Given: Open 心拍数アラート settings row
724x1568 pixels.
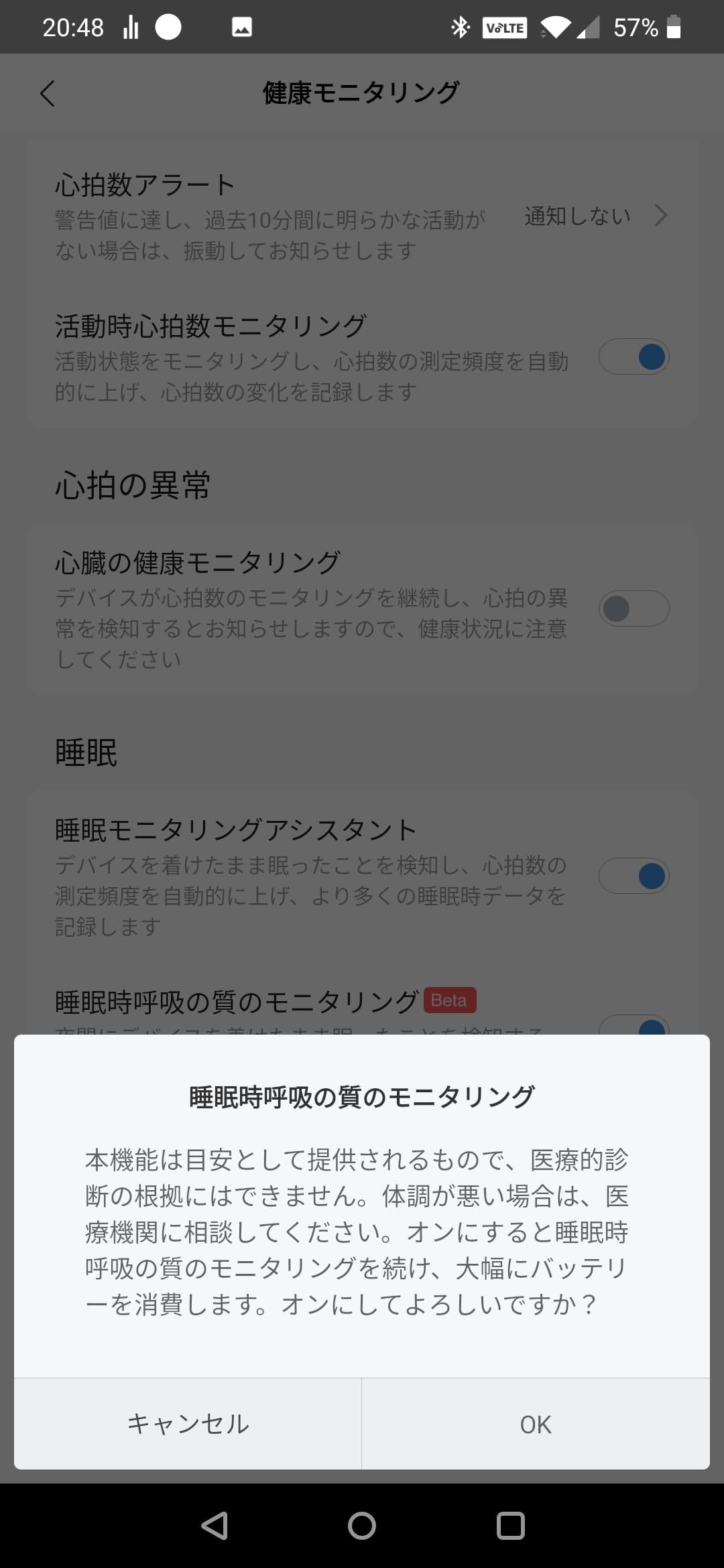Looking at the screenshot, I should pyautogui.click(x=362, y=216).
